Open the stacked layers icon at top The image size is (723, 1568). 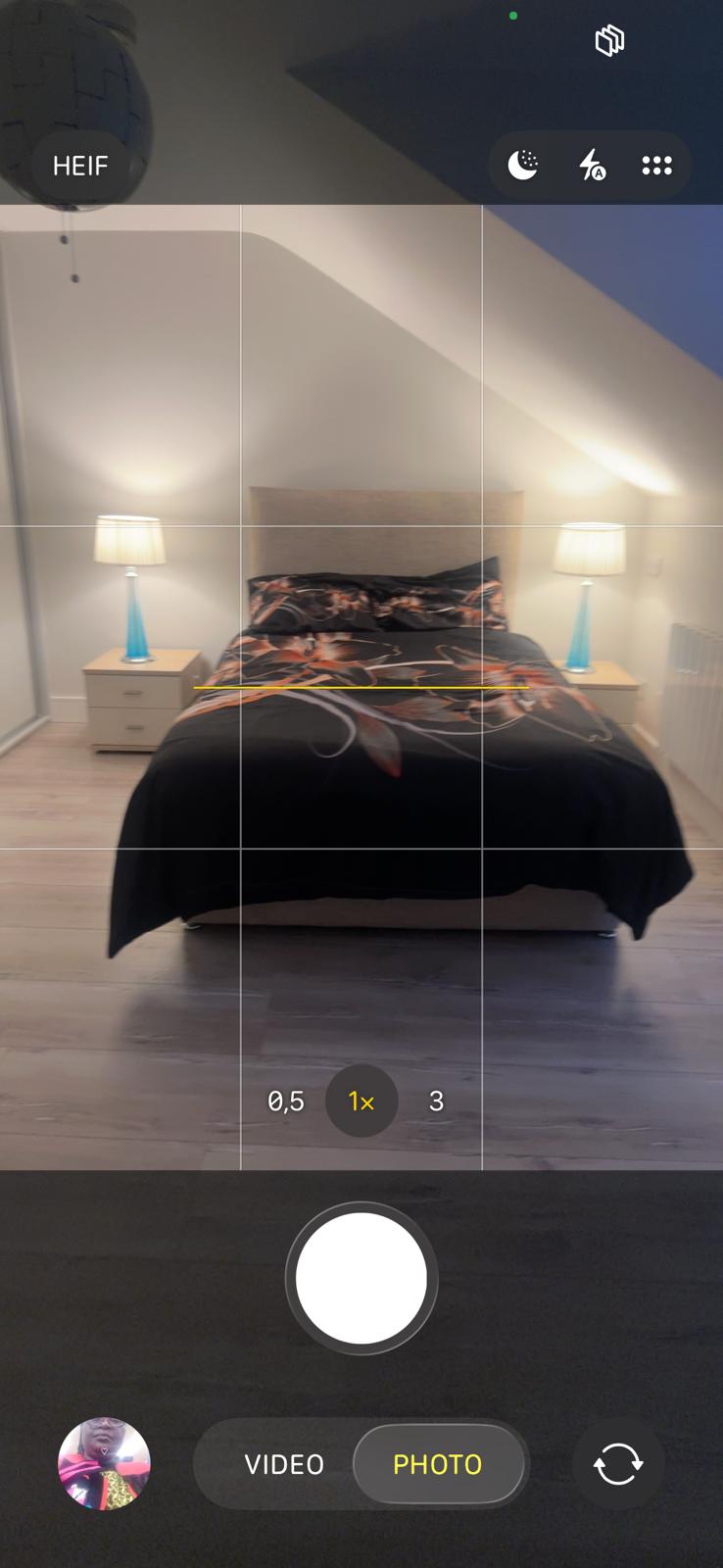pos(609,41)
